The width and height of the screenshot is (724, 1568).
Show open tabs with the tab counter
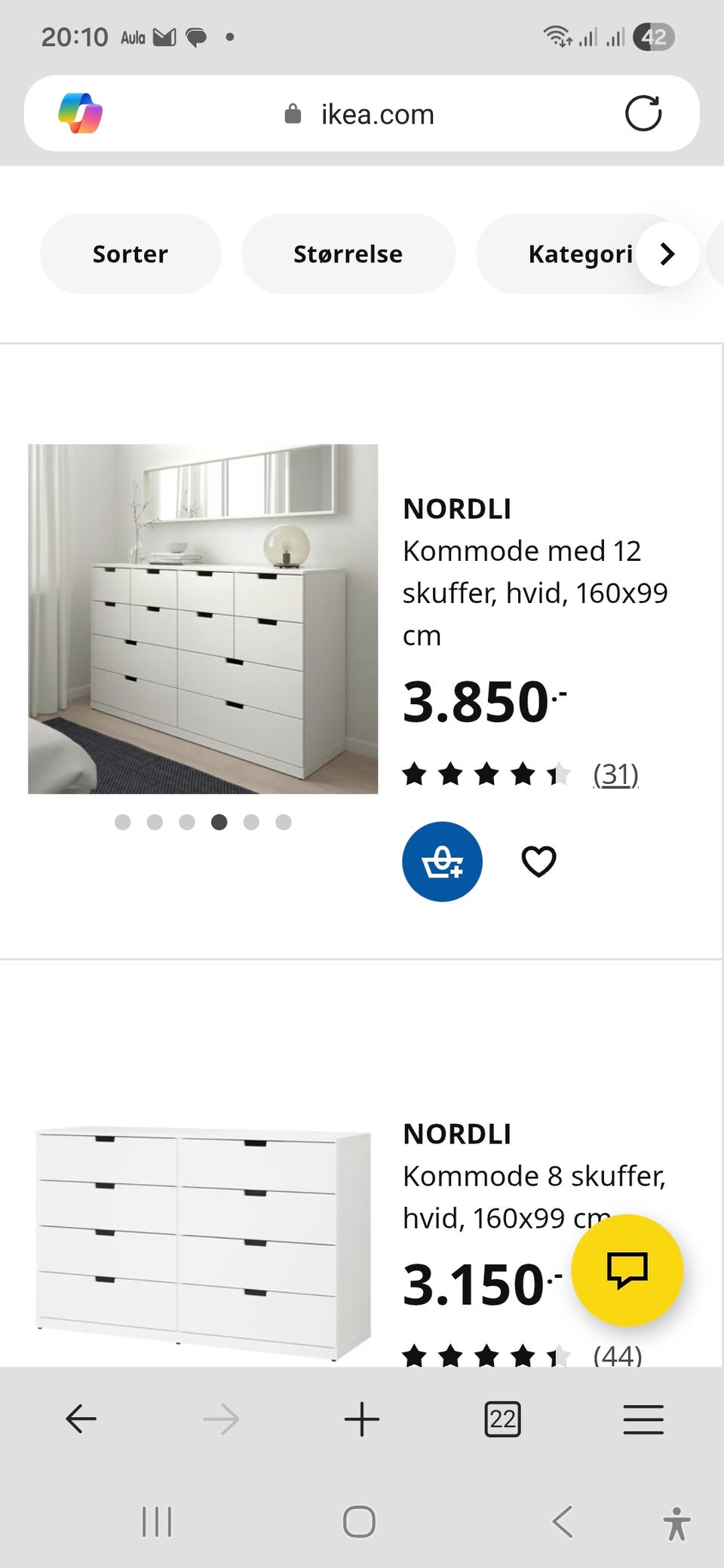[x=502, y=1419]
